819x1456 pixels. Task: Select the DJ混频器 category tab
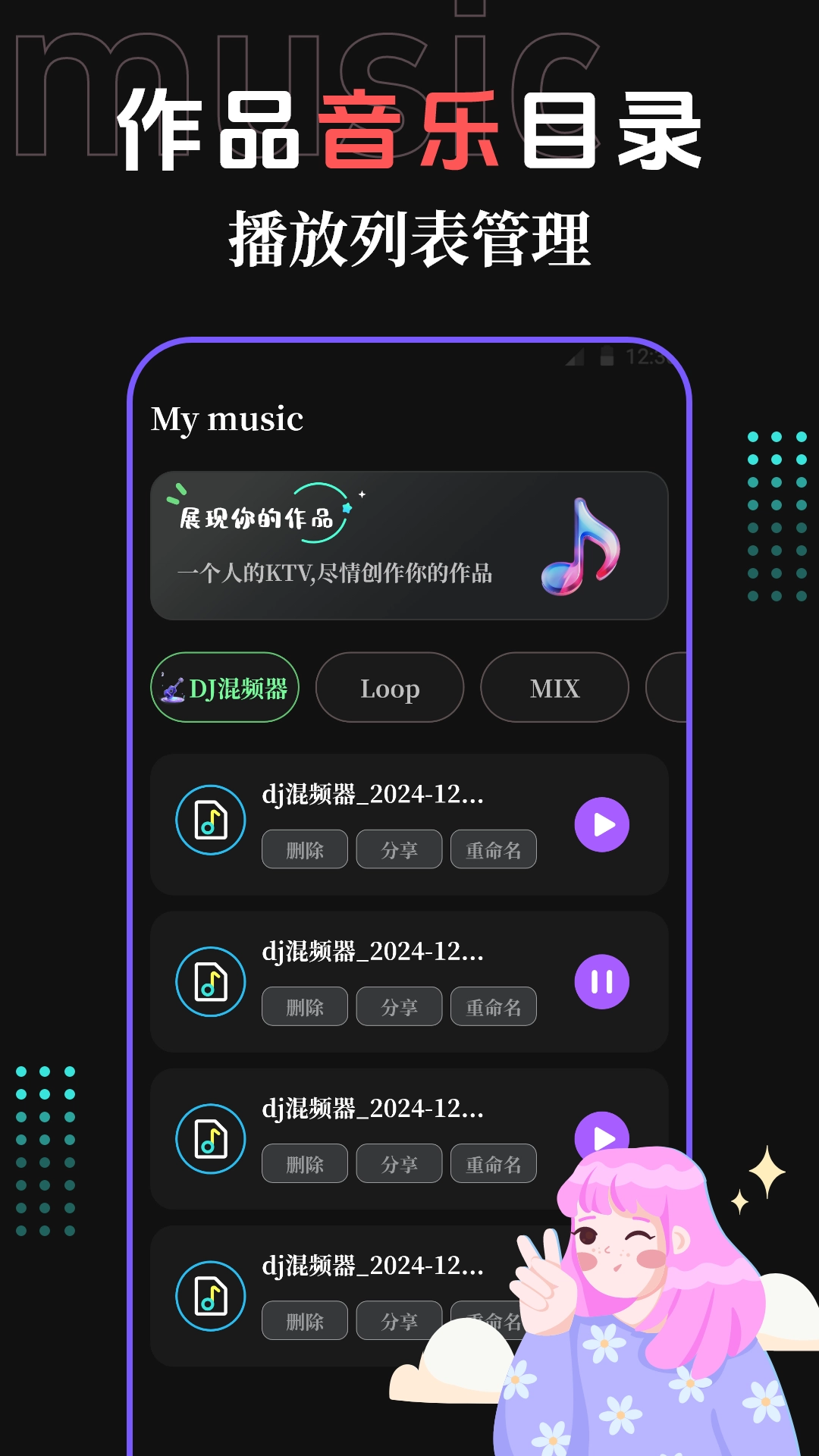pyautogui.click(x=224, y=688)
